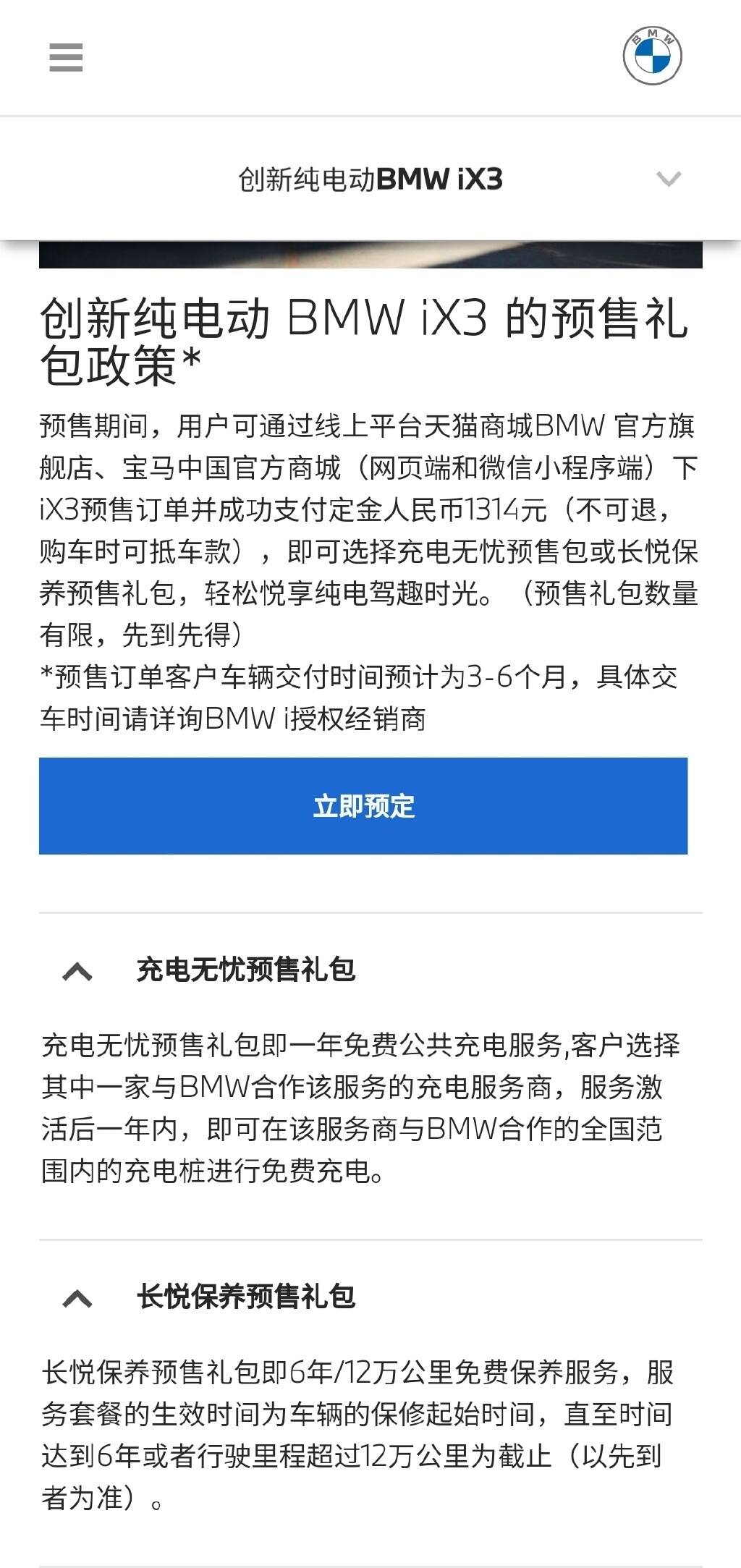Image resolution: width=741 pixels, height=1568 pixels.
Task: Tap the BMW logo to go home
Action: (x=652, y=56)
